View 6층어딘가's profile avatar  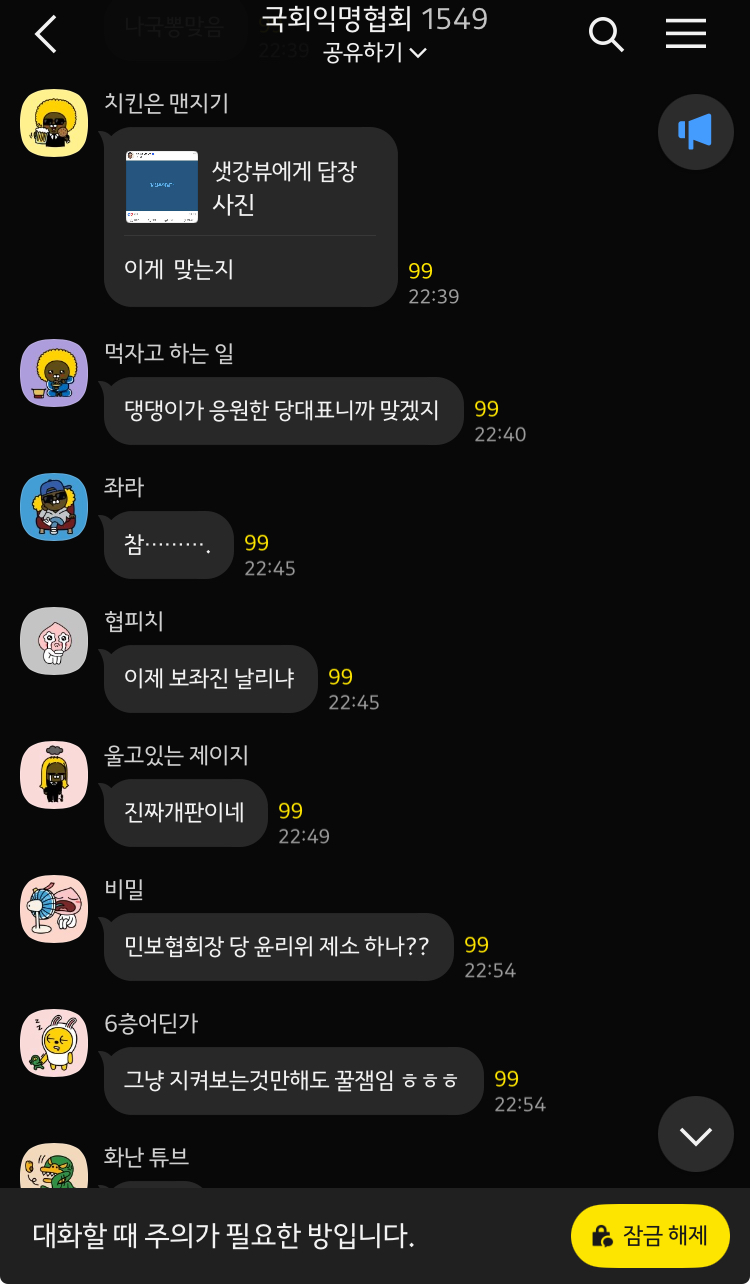point(54,1043)
